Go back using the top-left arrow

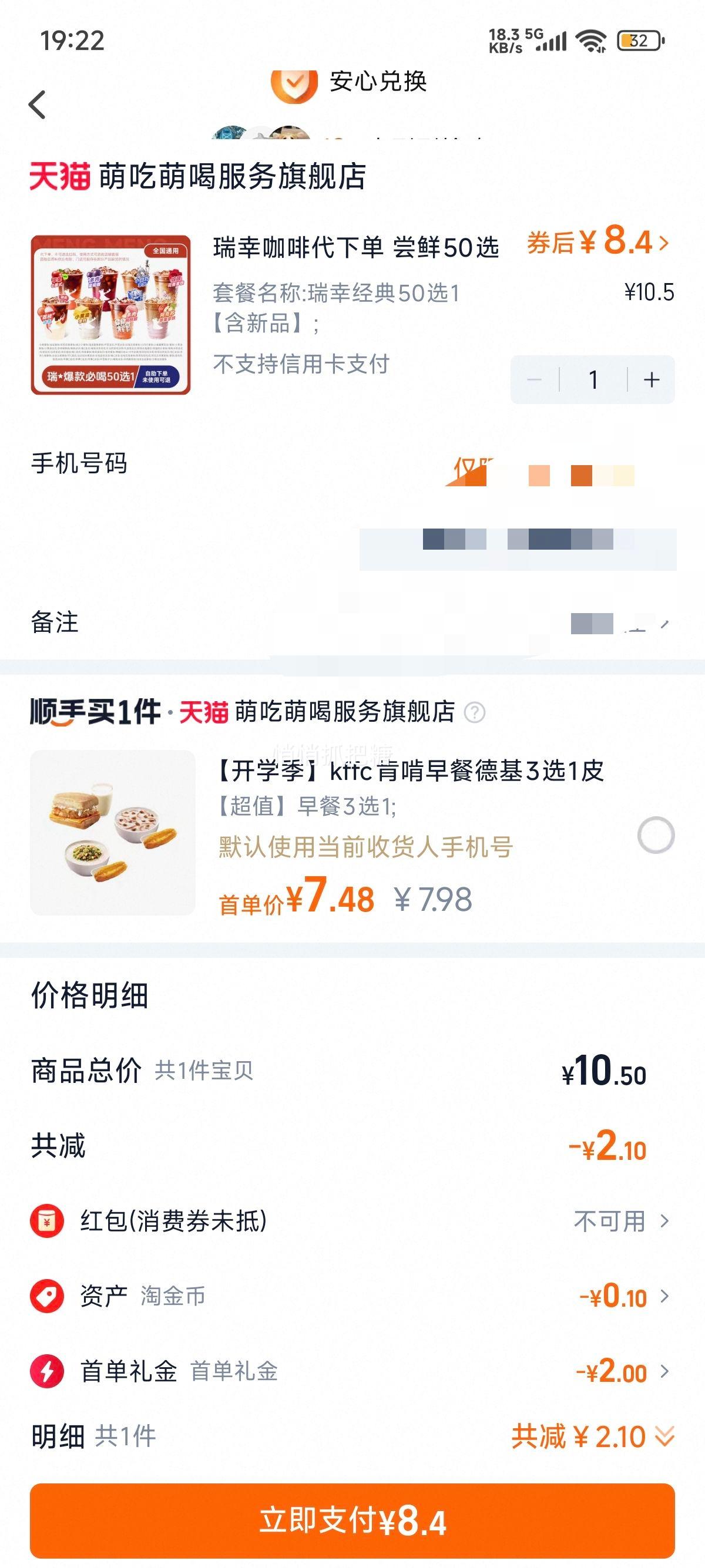coord(38,105)
